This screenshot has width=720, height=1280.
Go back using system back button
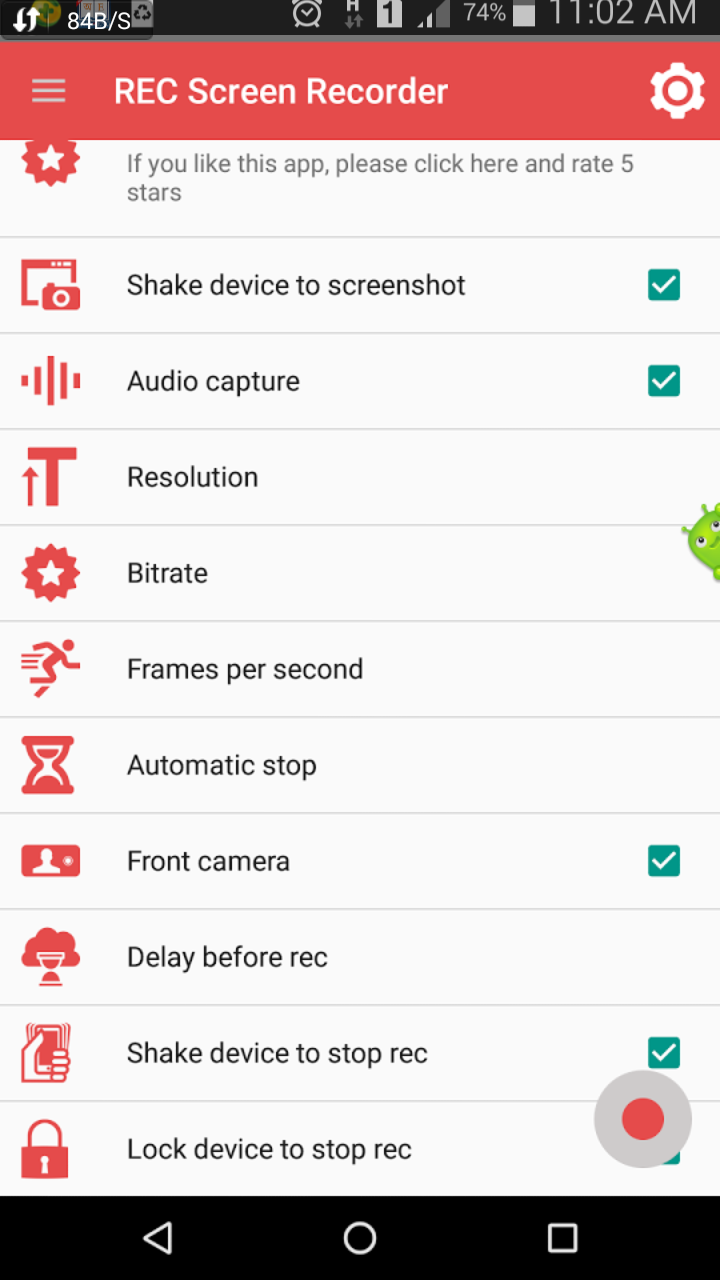[157, 1238]
